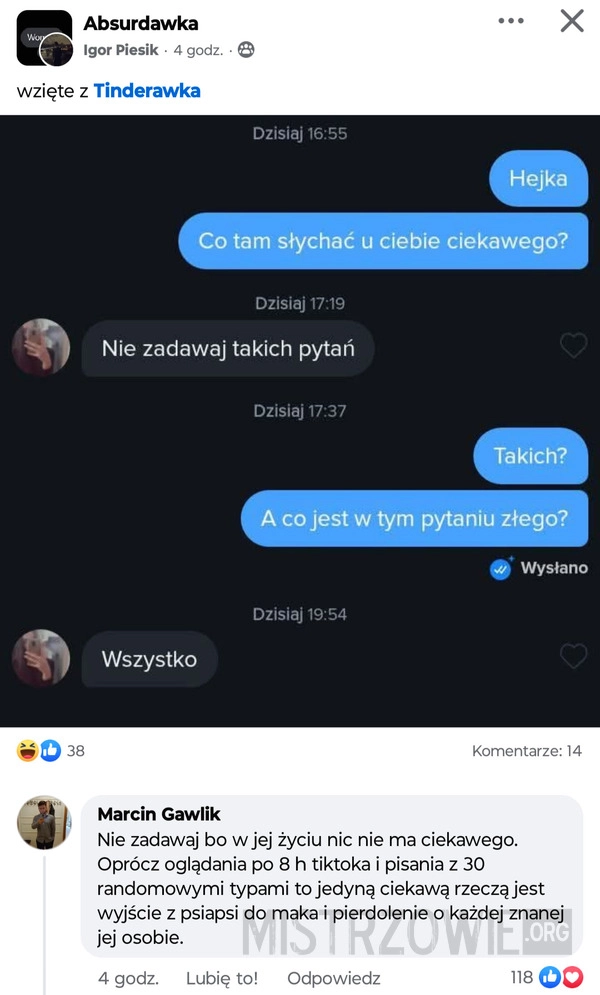Open Igor Piesik's profile
The image size is (600, 995).
pyautogui.click(x=121, y=50)
